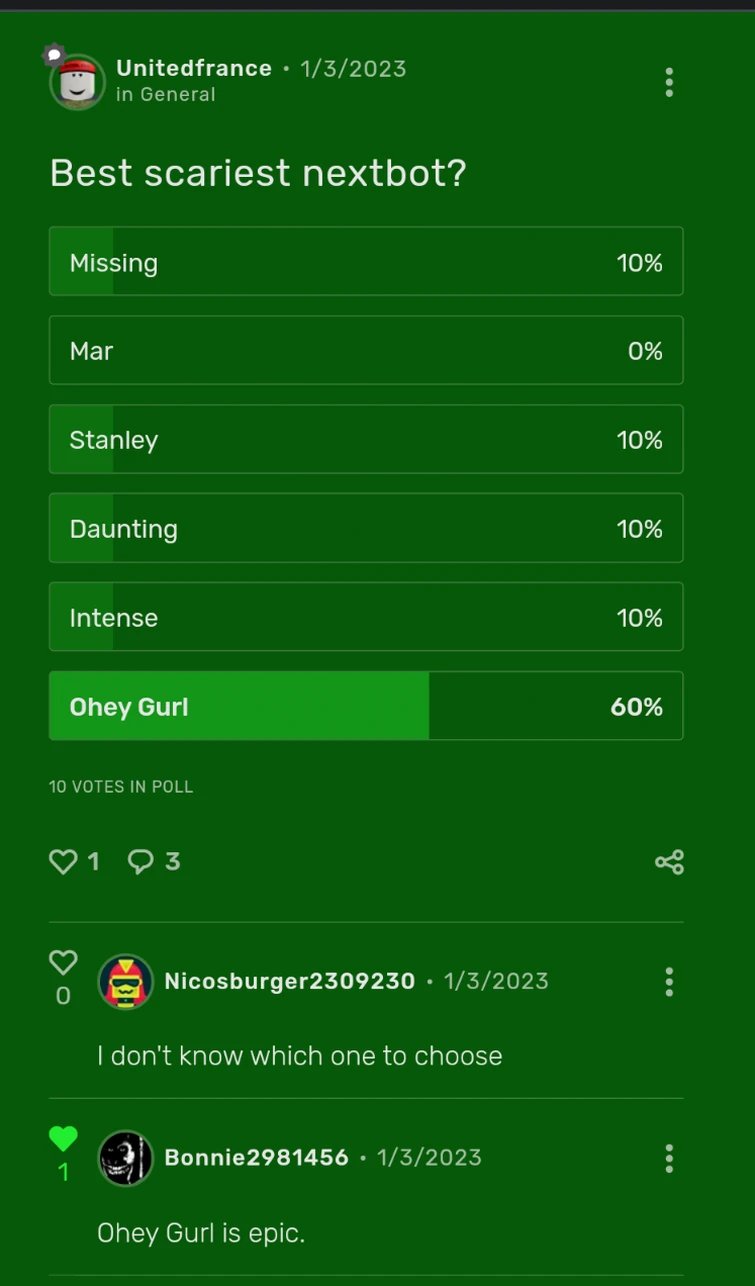Vote for Intense in the poll

pos(366,618)
